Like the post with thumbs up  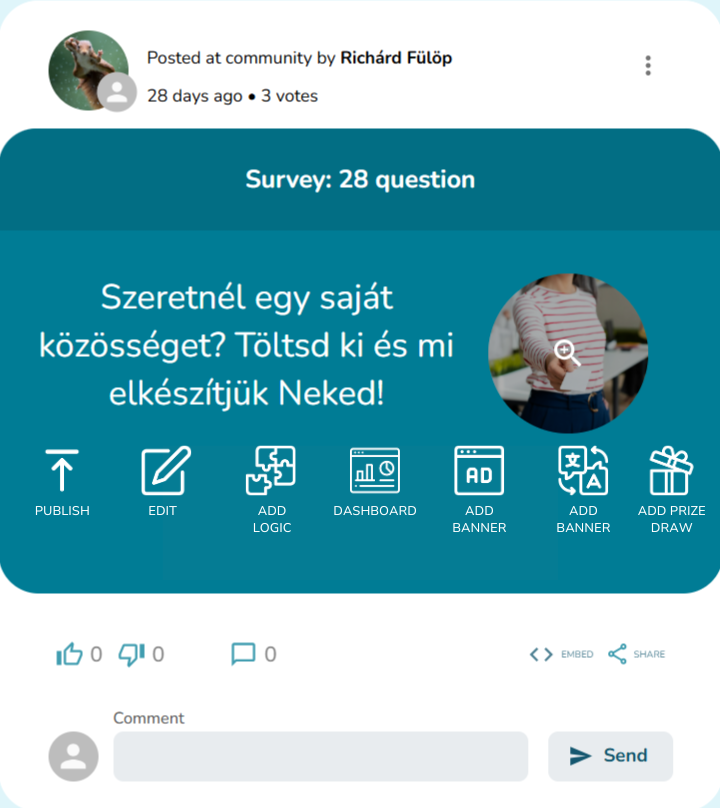(69, 655)
